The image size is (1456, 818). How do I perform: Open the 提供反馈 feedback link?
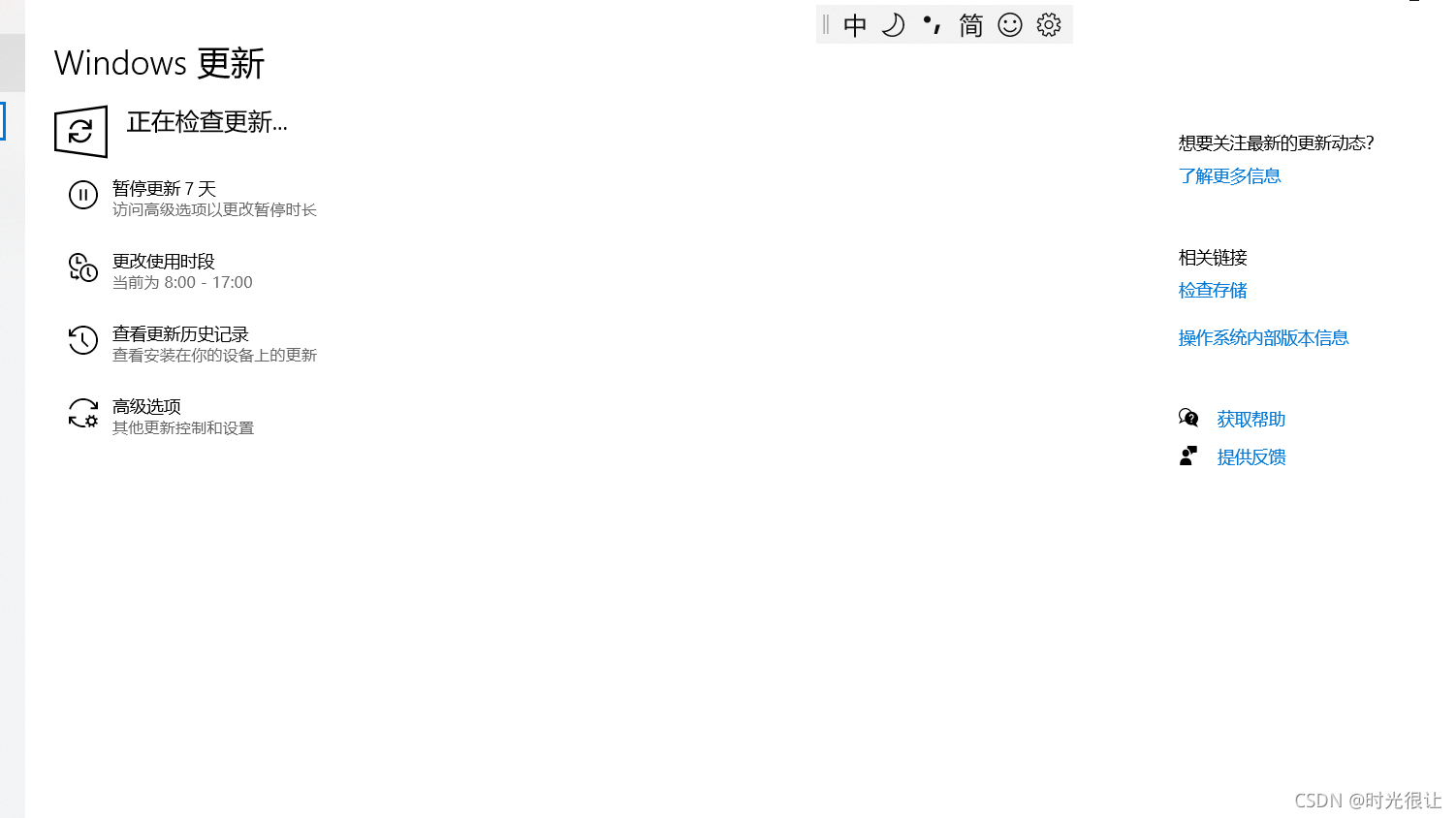[1250, 457]
